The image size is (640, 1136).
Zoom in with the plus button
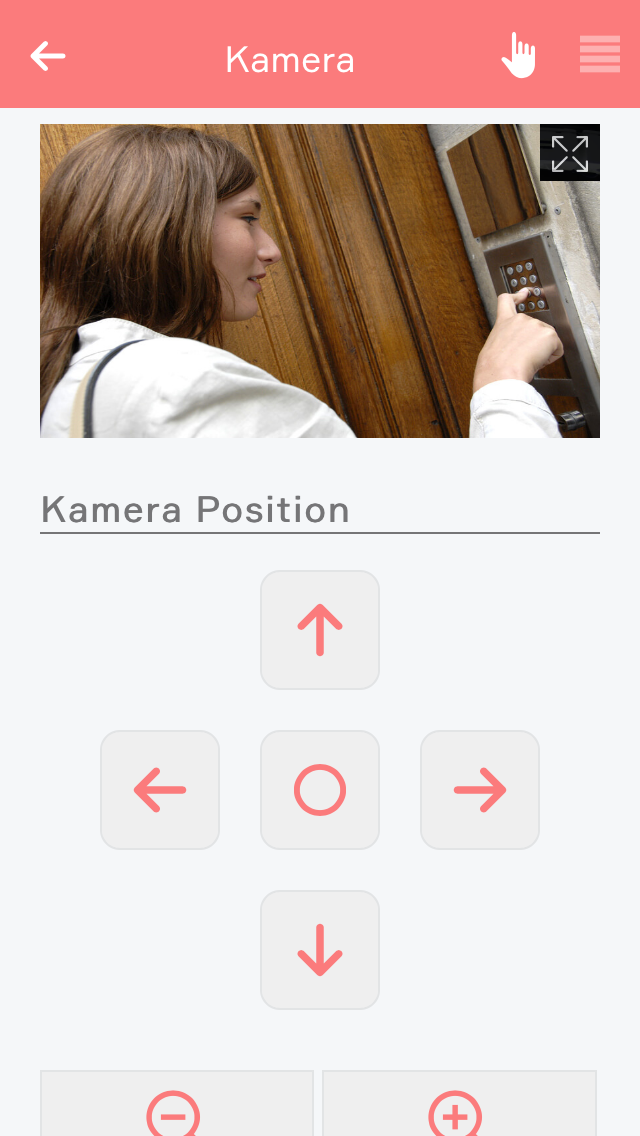pyautogui.click(x=458, y=1108)
